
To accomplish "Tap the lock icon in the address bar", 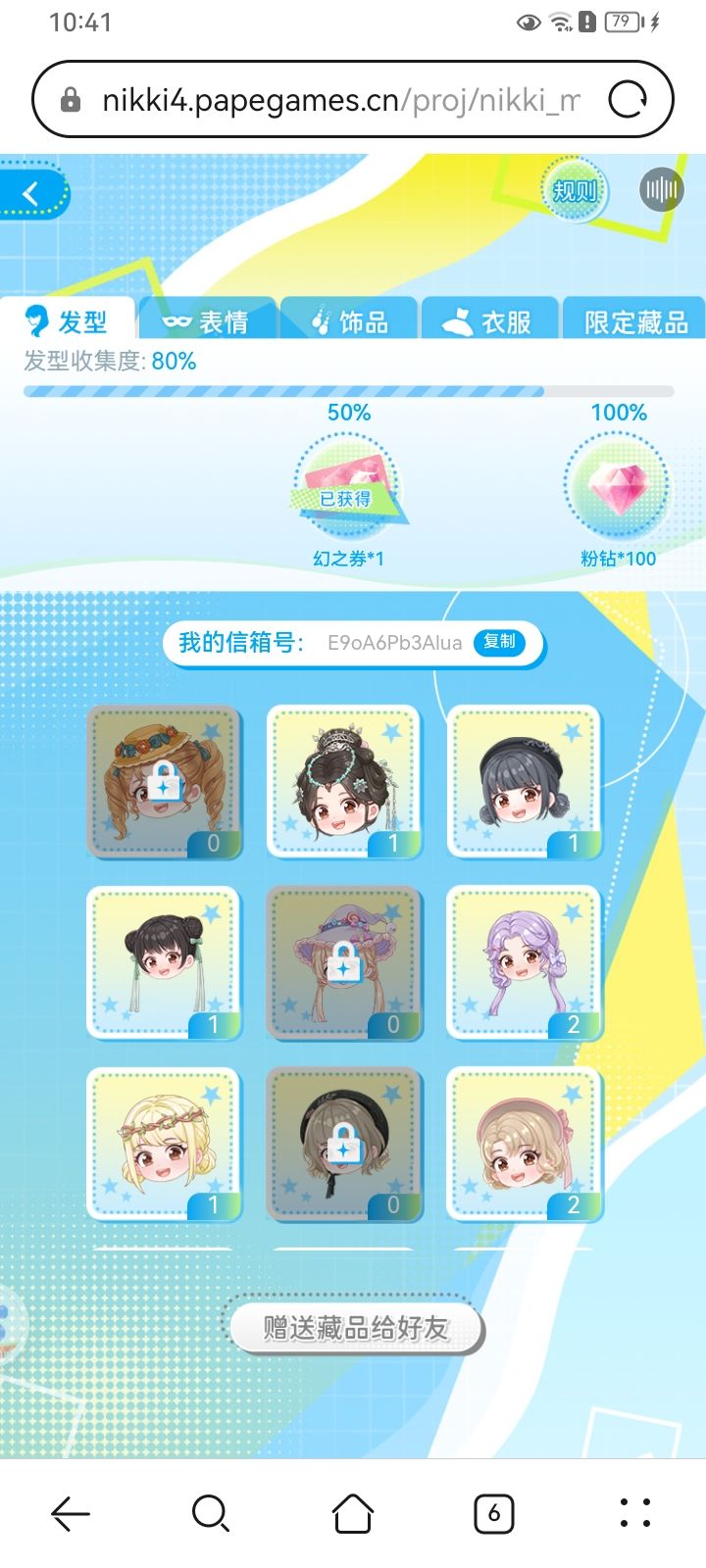I will coord(71,98).
